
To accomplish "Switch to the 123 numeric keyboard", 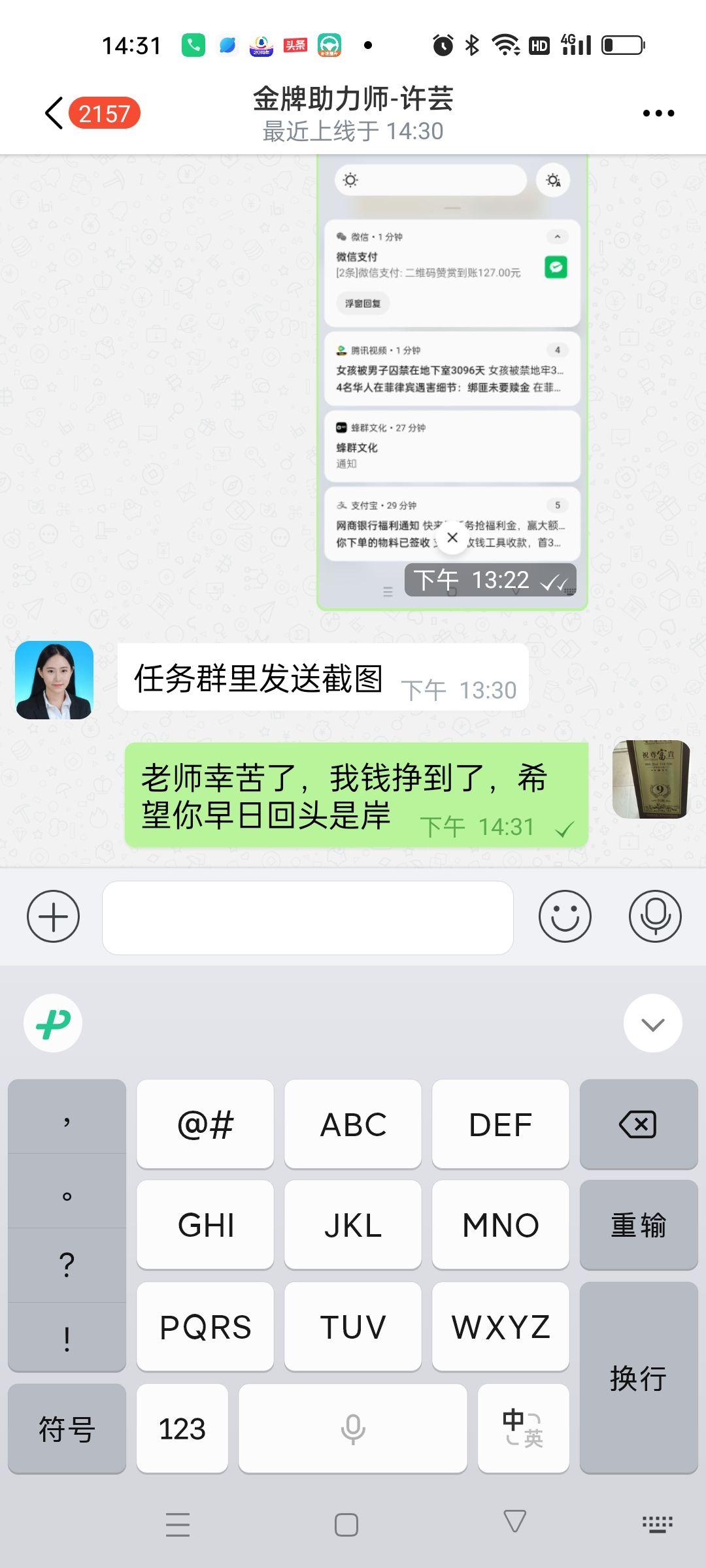I will [x=182, y=1429].
